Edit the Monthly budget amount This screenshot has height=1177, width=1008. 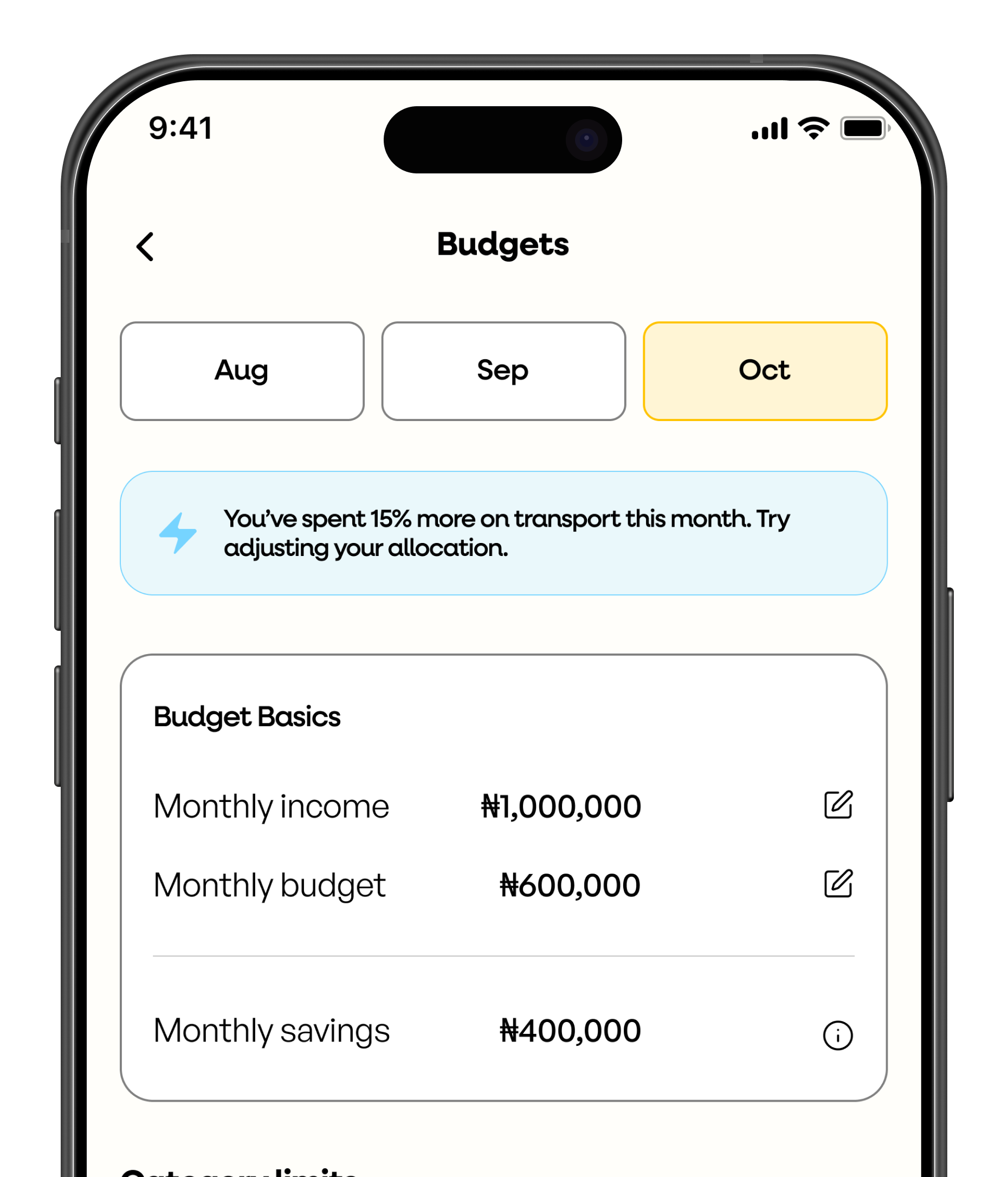[x=838, y=883]
